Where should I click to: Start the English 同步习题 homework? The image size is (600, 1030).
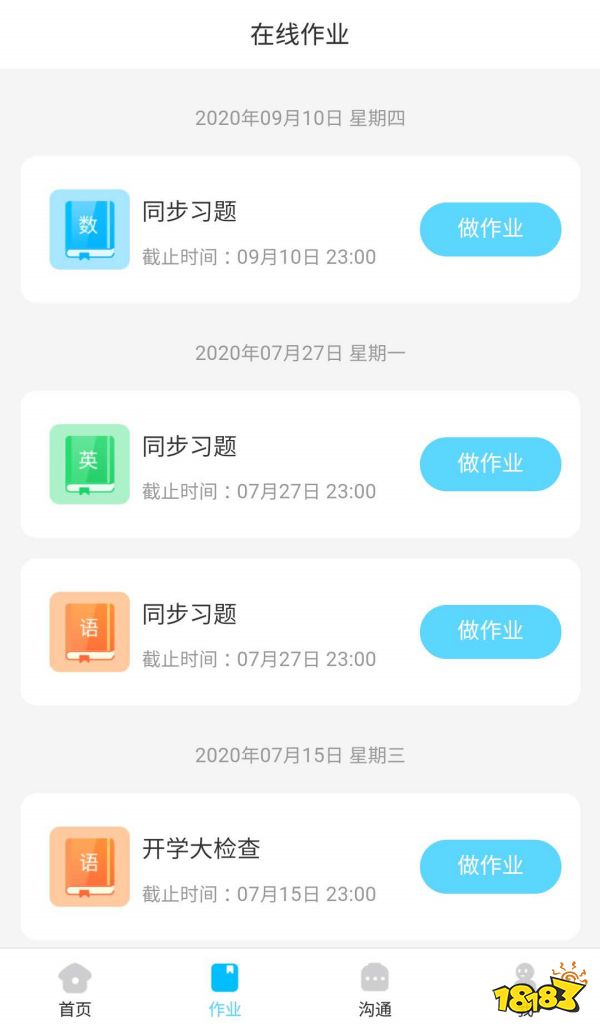490,464
